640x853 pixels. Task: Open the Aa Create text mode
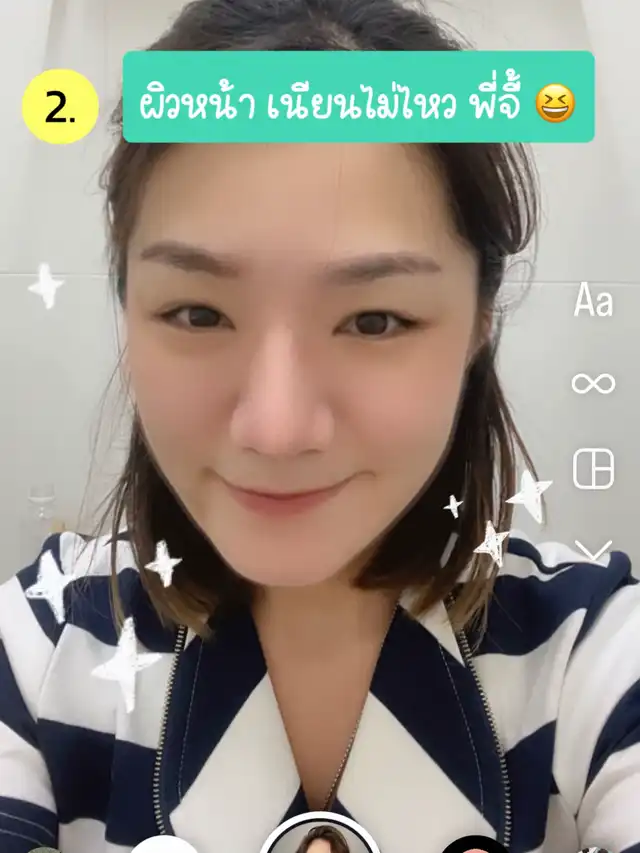[593, 300]
